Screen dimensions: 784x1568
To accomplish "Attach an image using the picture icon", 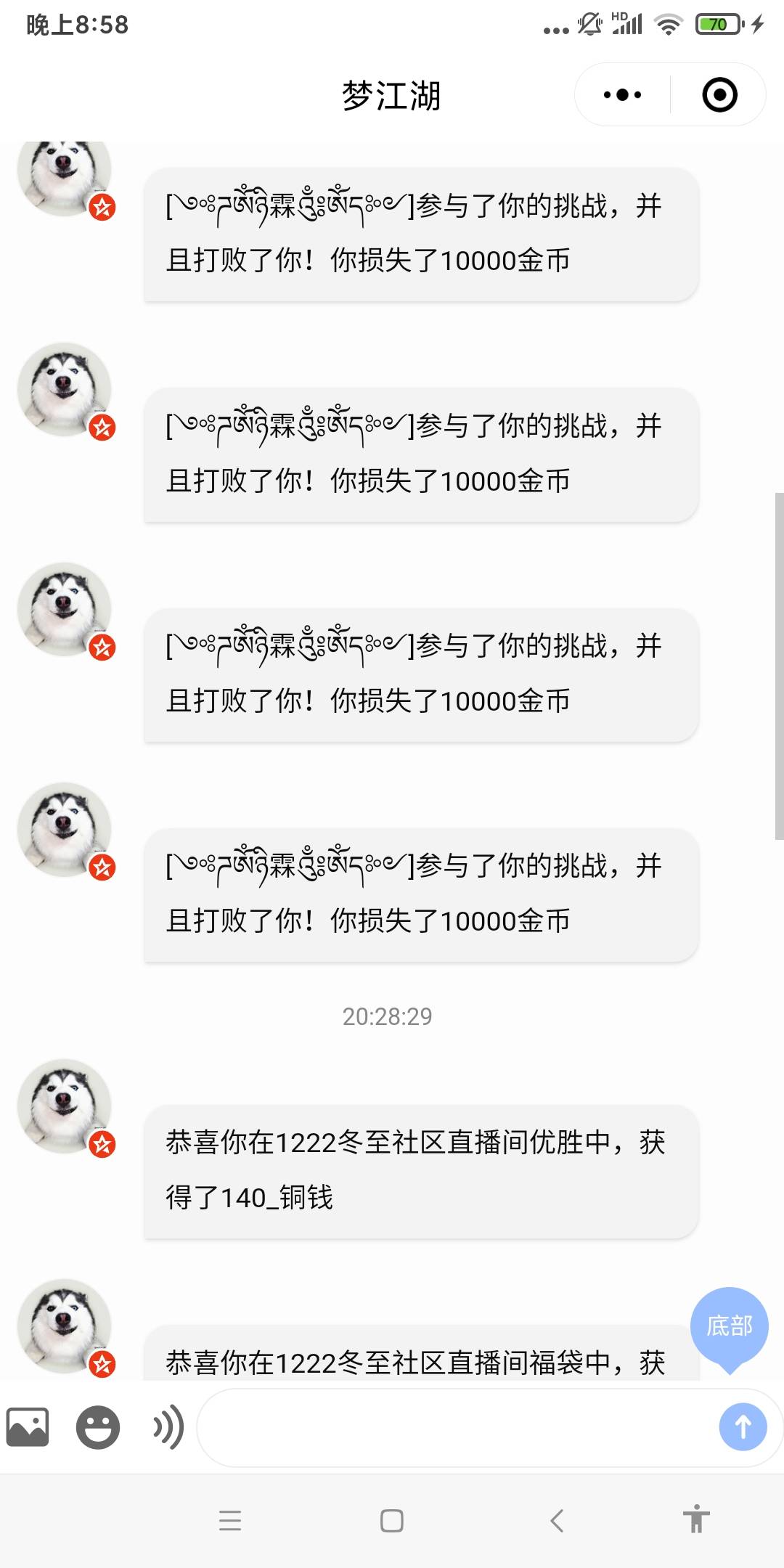I will [x=28, y=1426].
